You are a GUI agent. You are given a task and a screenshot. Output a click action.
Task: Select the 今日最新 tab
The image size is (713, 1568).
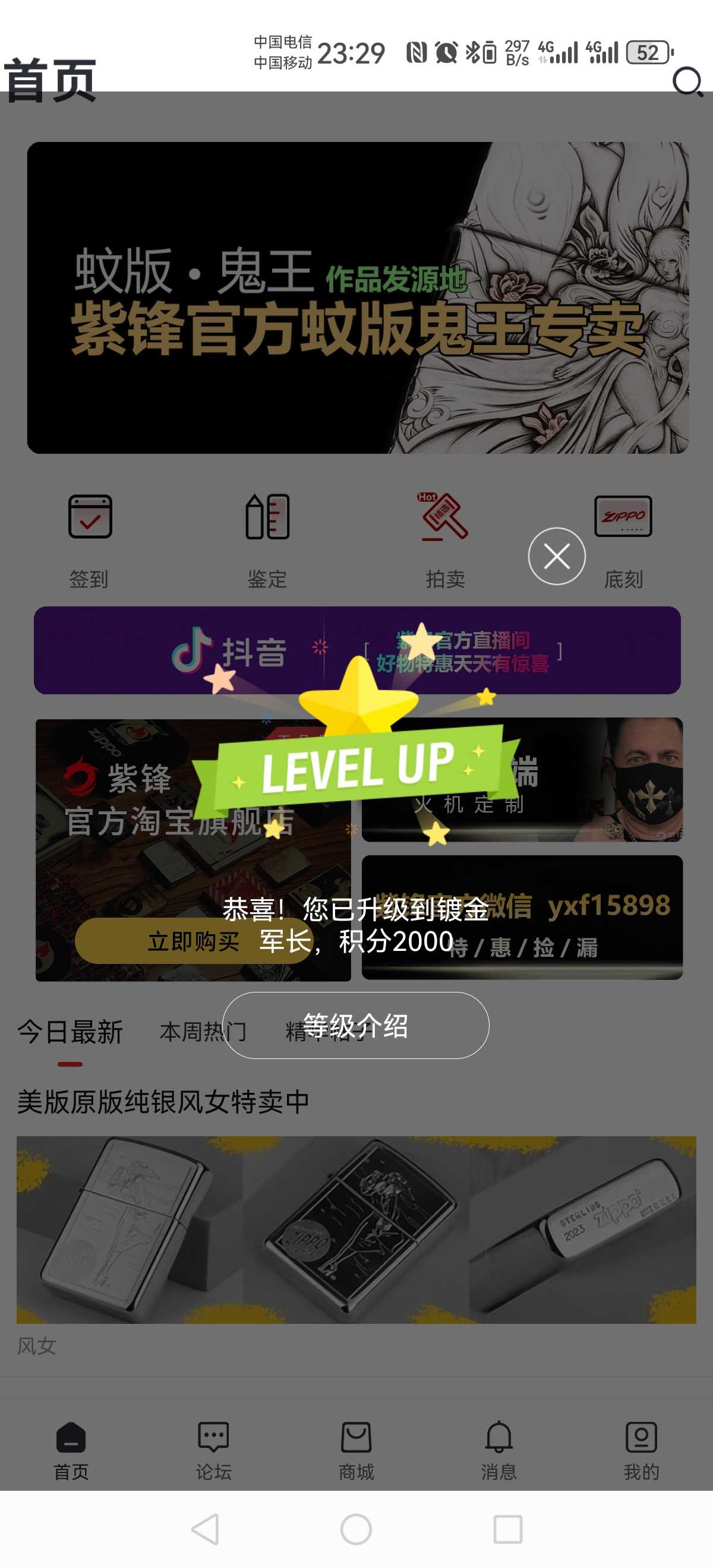(x=70, y=1032)
